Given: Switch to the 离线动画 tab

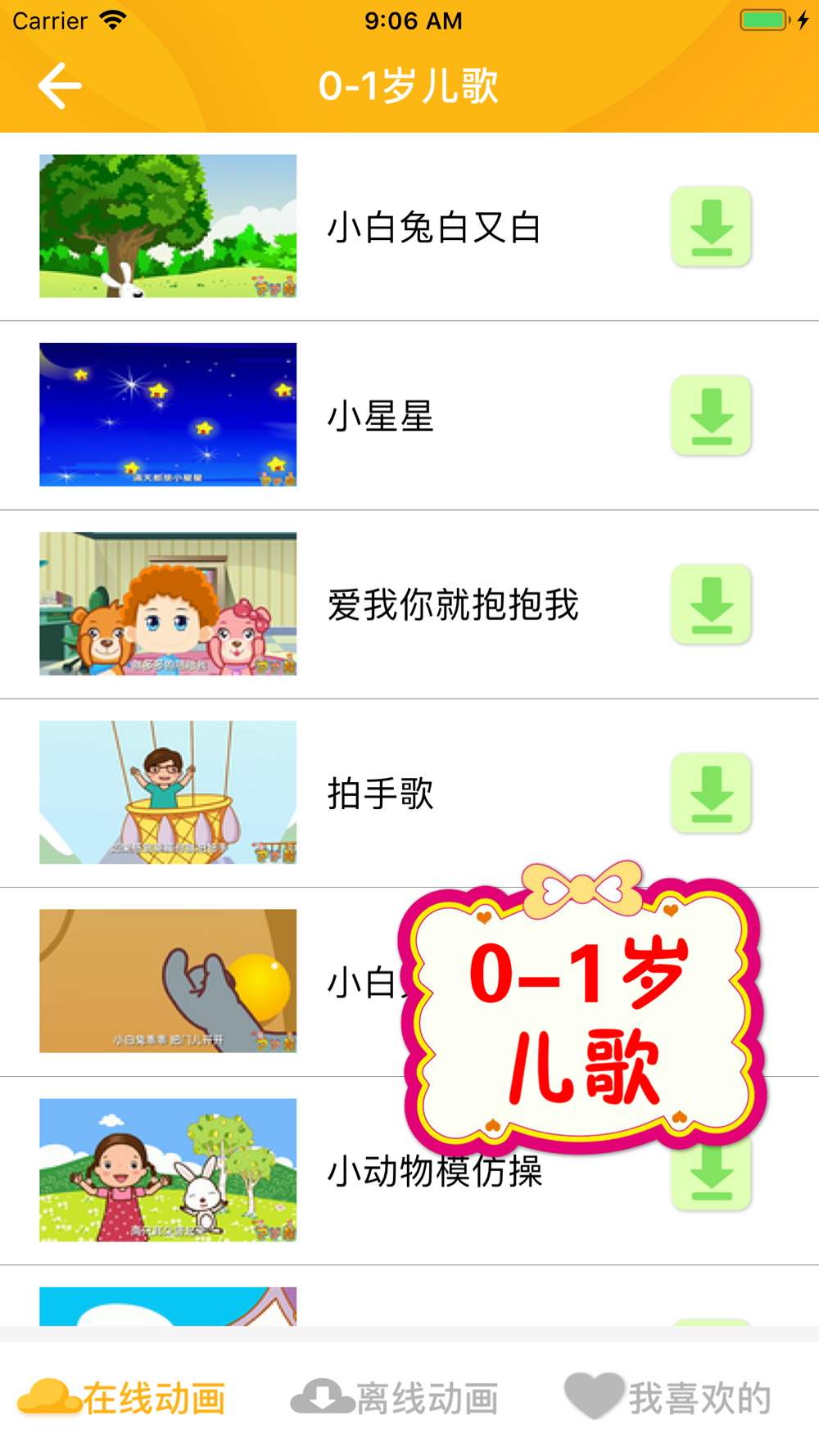Looking at the screenshot, I should pyautogui.click(x=395, y=1399).
